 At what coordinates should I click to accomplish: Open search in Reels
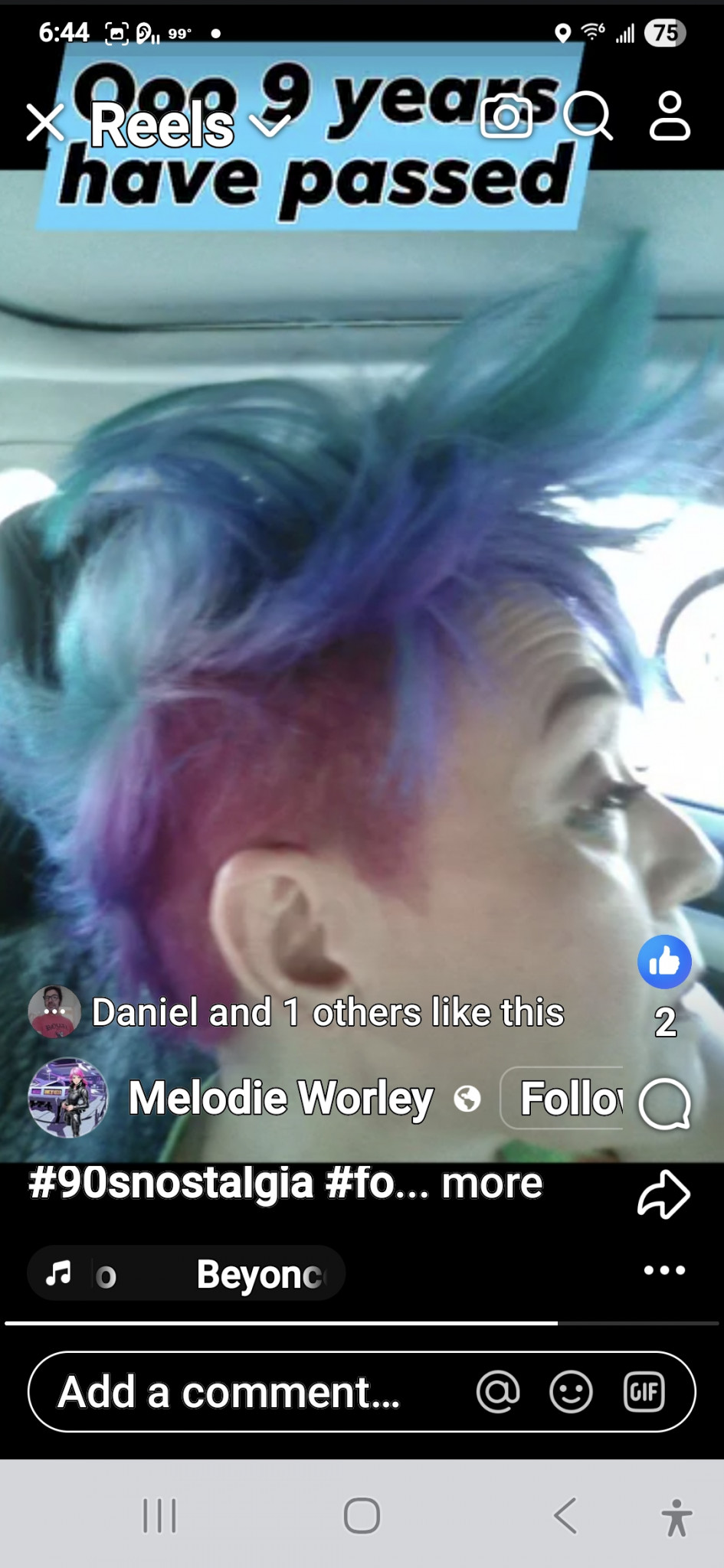pyautogui.click(x=588, y=116)
